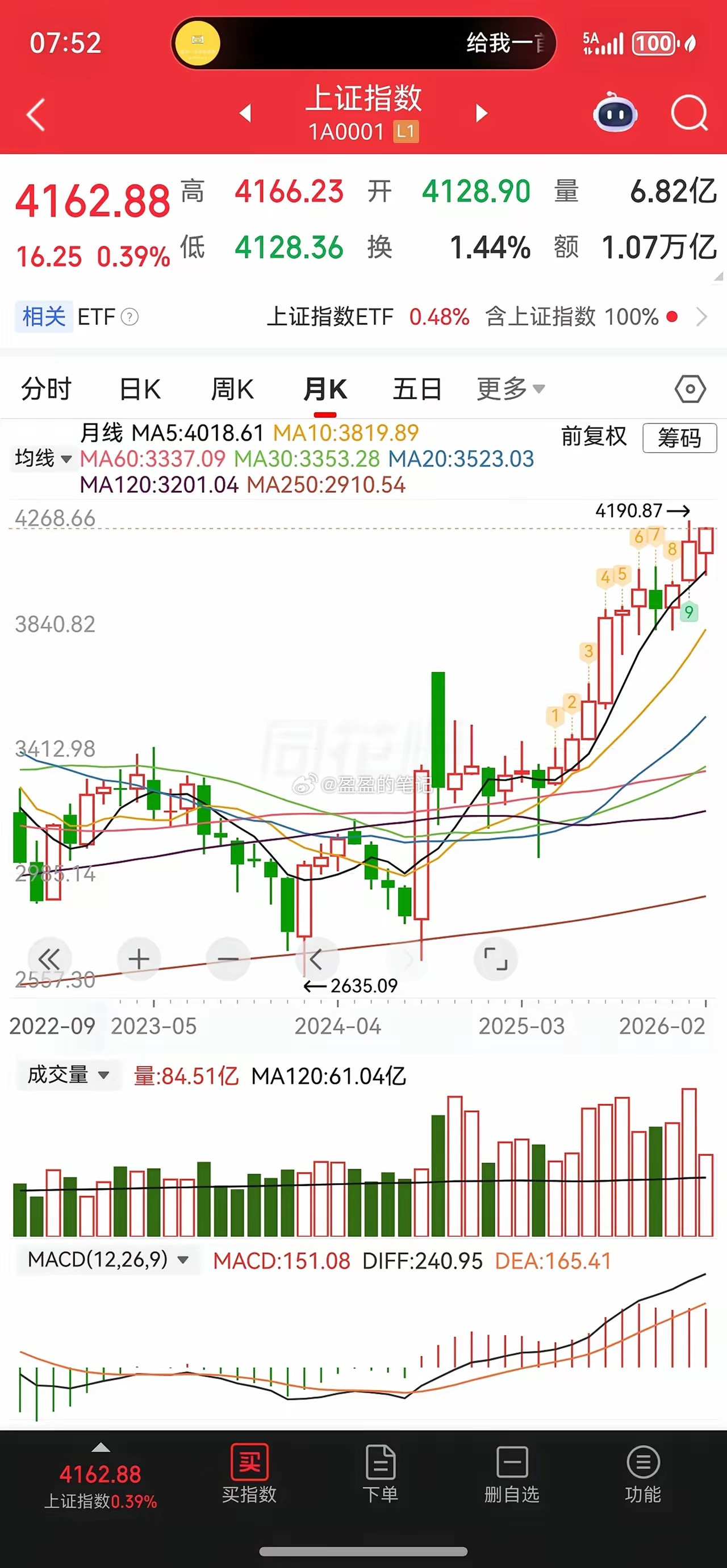Open the 上证指数ETF related link
The height and width of the screenshot is (1568, 727).
tap(331, 317)
